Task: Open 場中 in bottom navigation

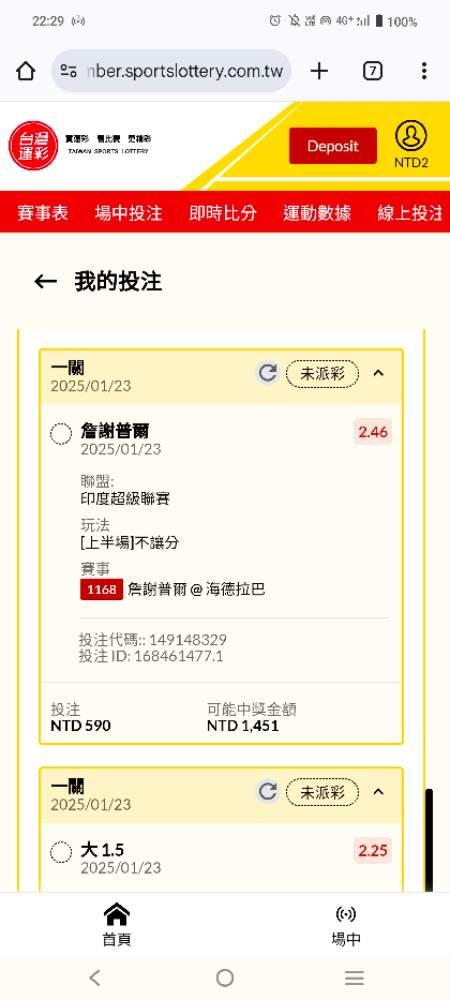Action: tap(345, 925)
